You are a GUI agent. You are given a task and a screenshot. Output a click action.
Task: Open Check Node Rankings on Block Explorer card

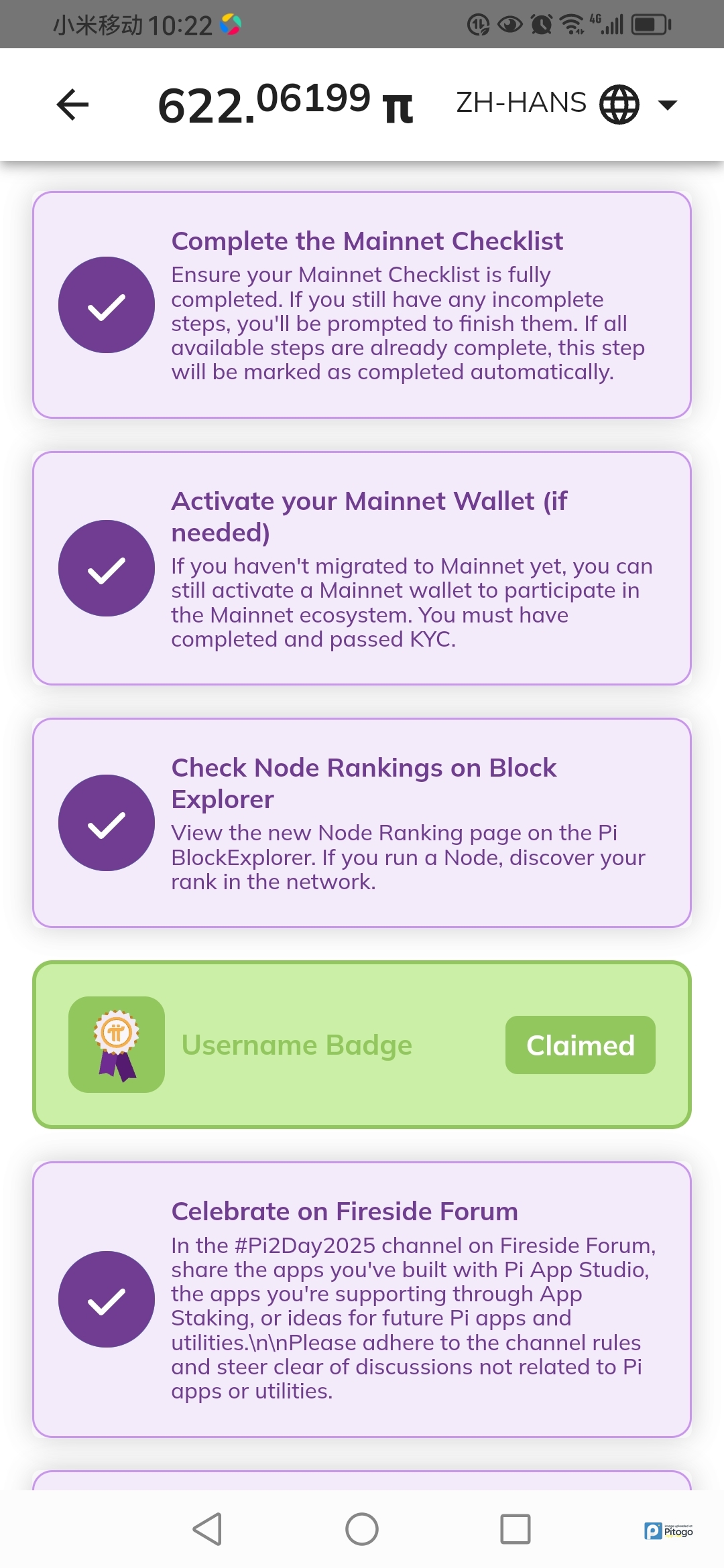[x=362, y=823]
